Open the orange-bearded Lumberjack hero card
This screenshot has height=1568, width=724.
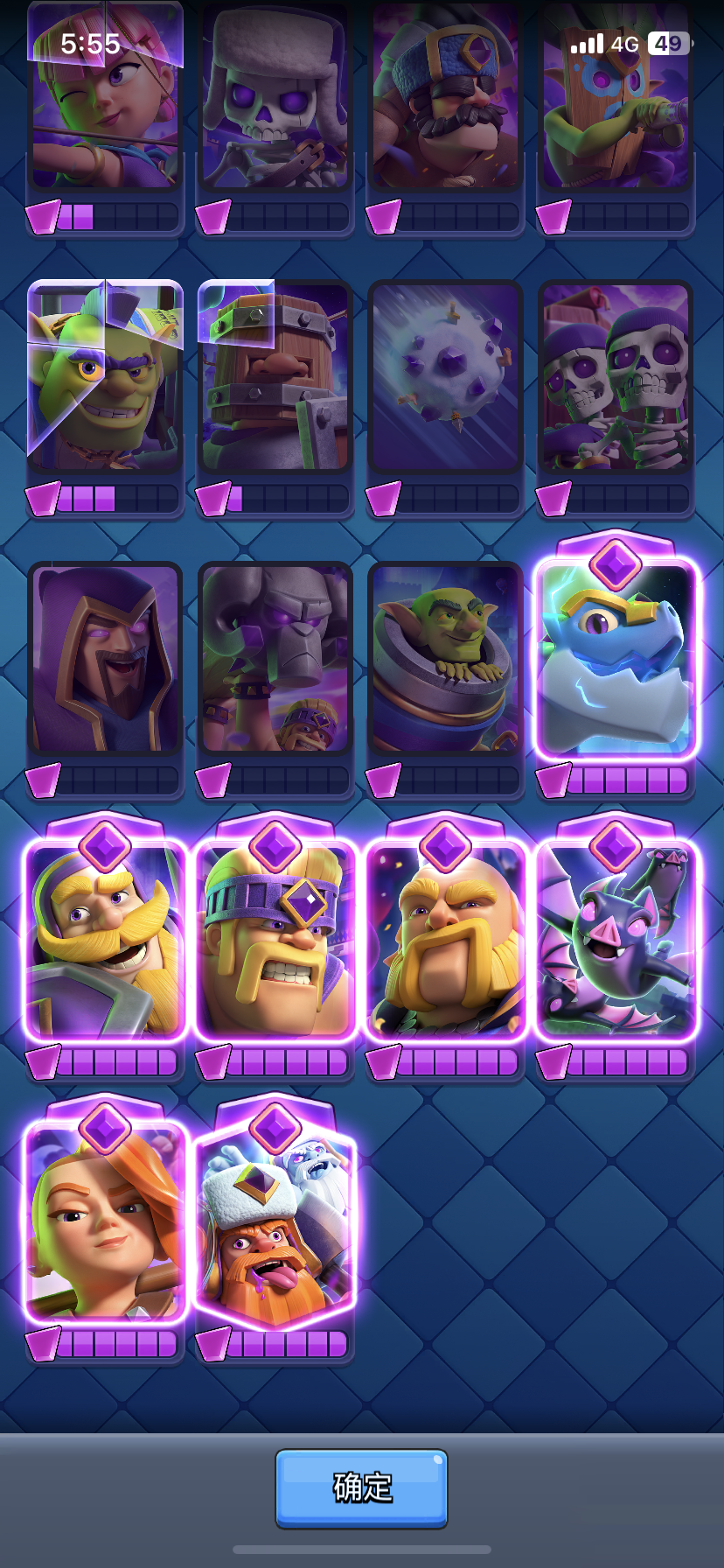(x=275, y=1221)
